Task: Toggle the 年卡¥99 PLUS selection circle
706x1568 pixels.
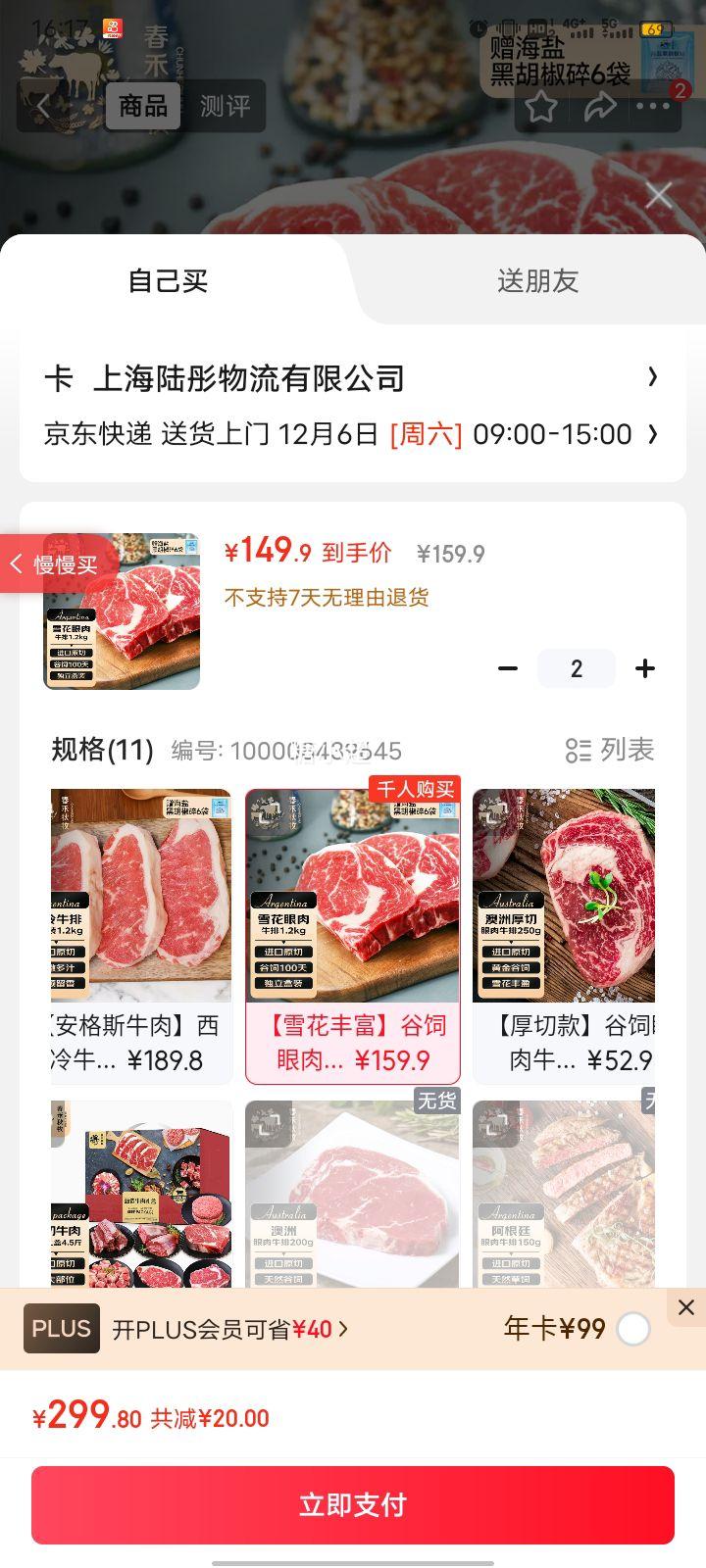Action: click(633, 1329)
